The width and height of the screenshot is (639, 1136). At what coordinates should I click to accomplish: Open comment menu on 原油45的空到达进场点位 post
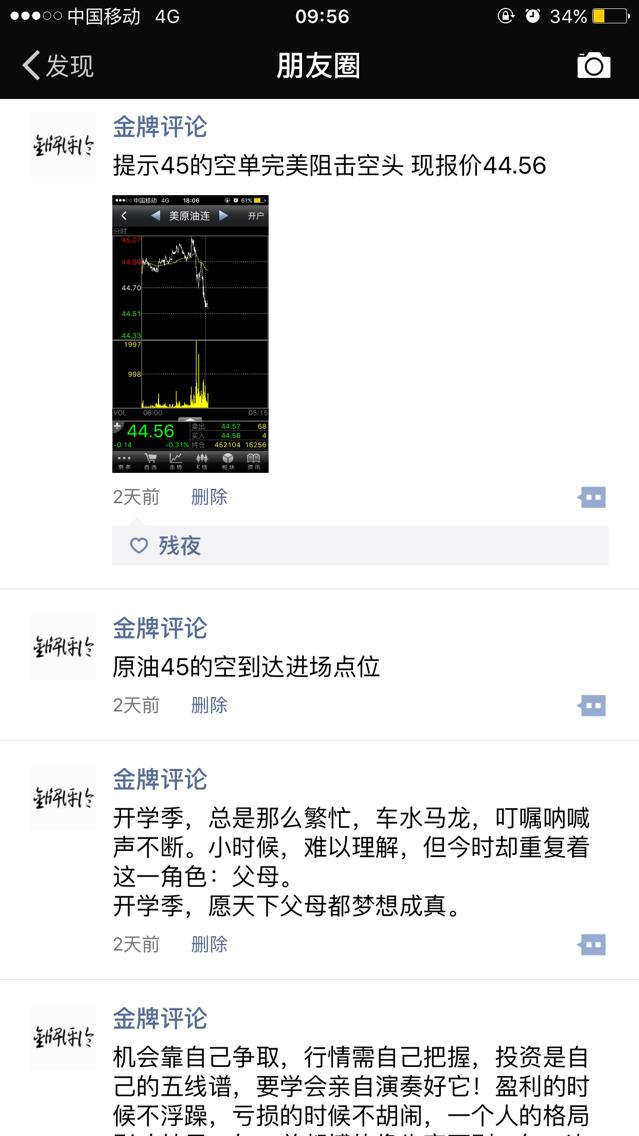[x=592, y=705]
